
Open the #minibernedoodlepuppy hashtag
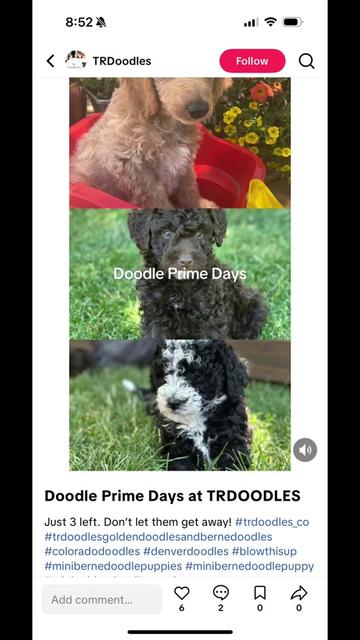pos(250,566)
